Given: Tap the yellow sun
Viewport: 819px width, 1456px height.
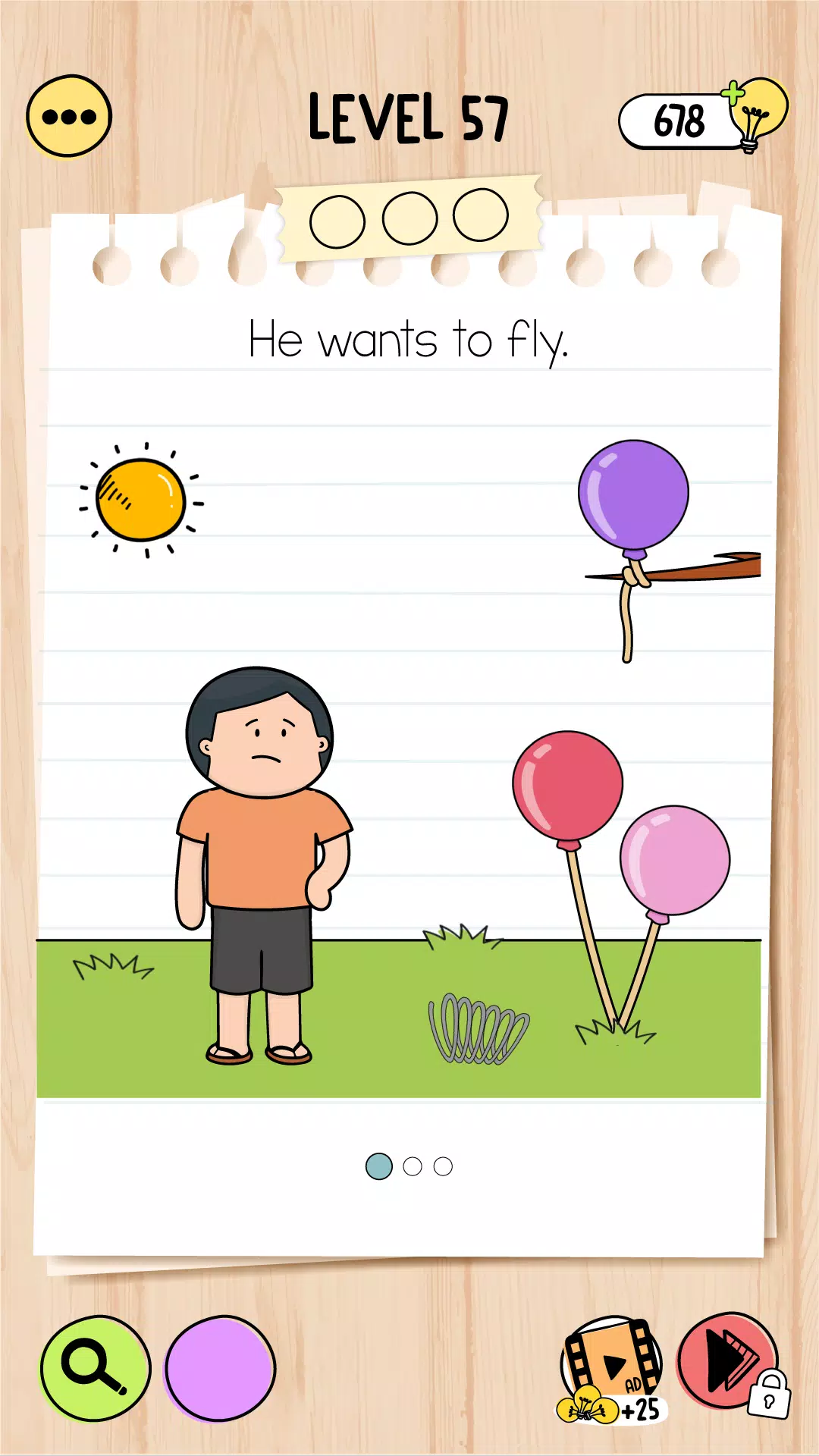Looking at the screenshot, I should 141,499.
